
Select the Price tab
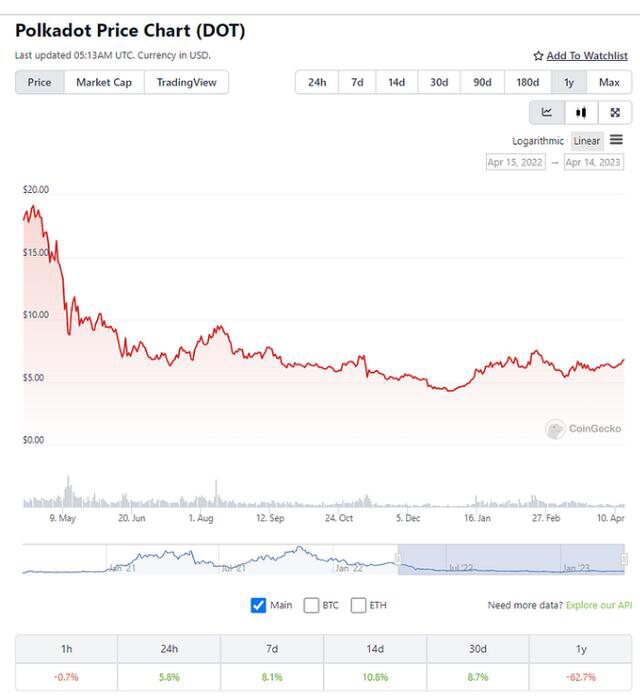pyautogui.click(x=40, y=82)
